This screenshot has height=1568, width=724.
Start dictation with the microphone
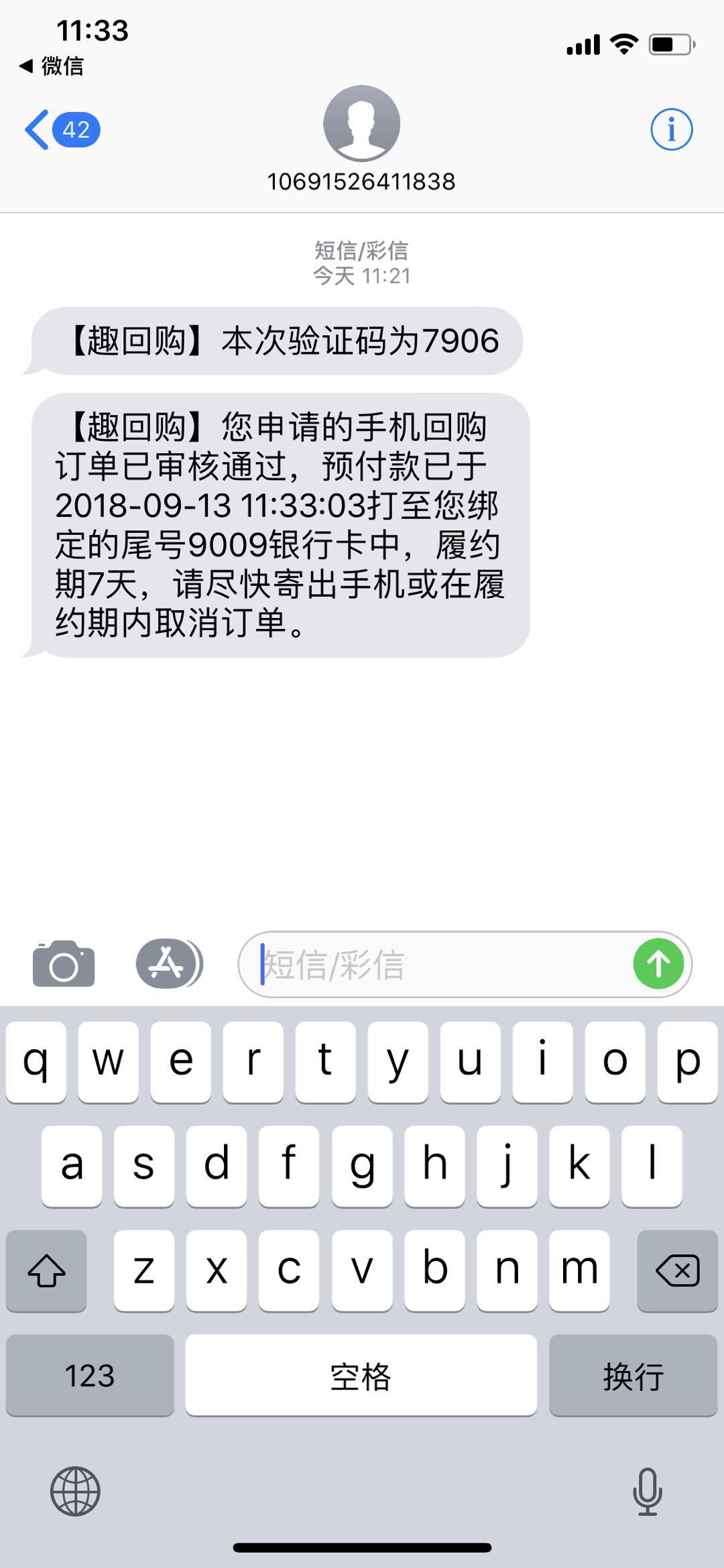pyautogui.click(x=648, y=1491)
